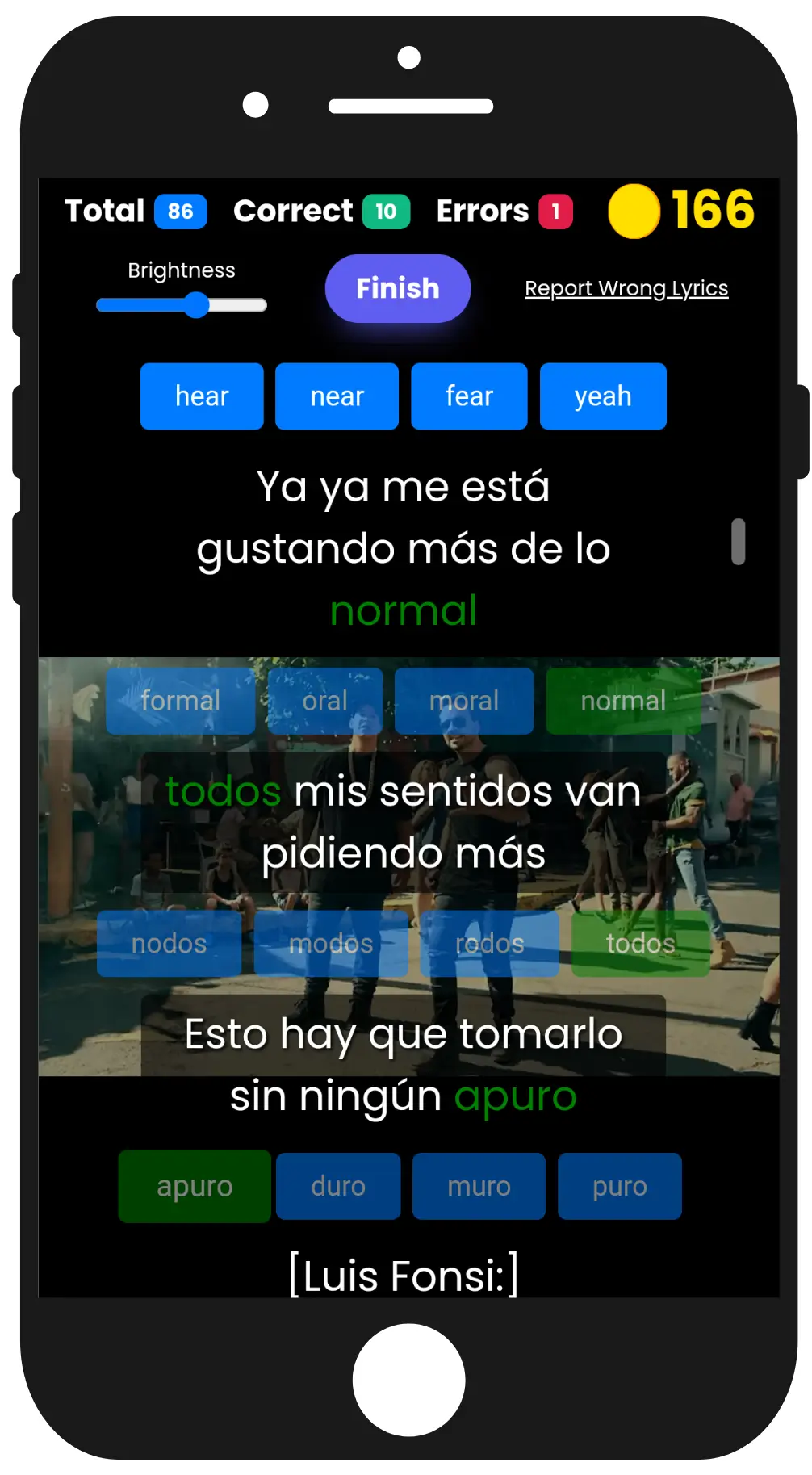Tap the 'modos' word option
Screen dimensions: 812x1475
[331, 943]
